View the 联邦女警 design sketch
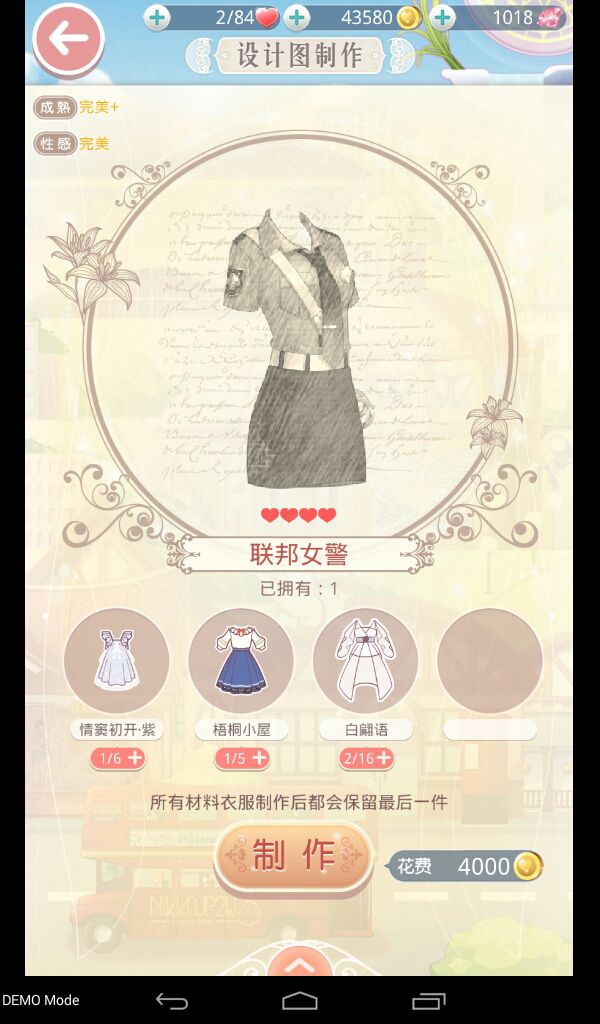The image size is (600, 1024). pos(296,347)
